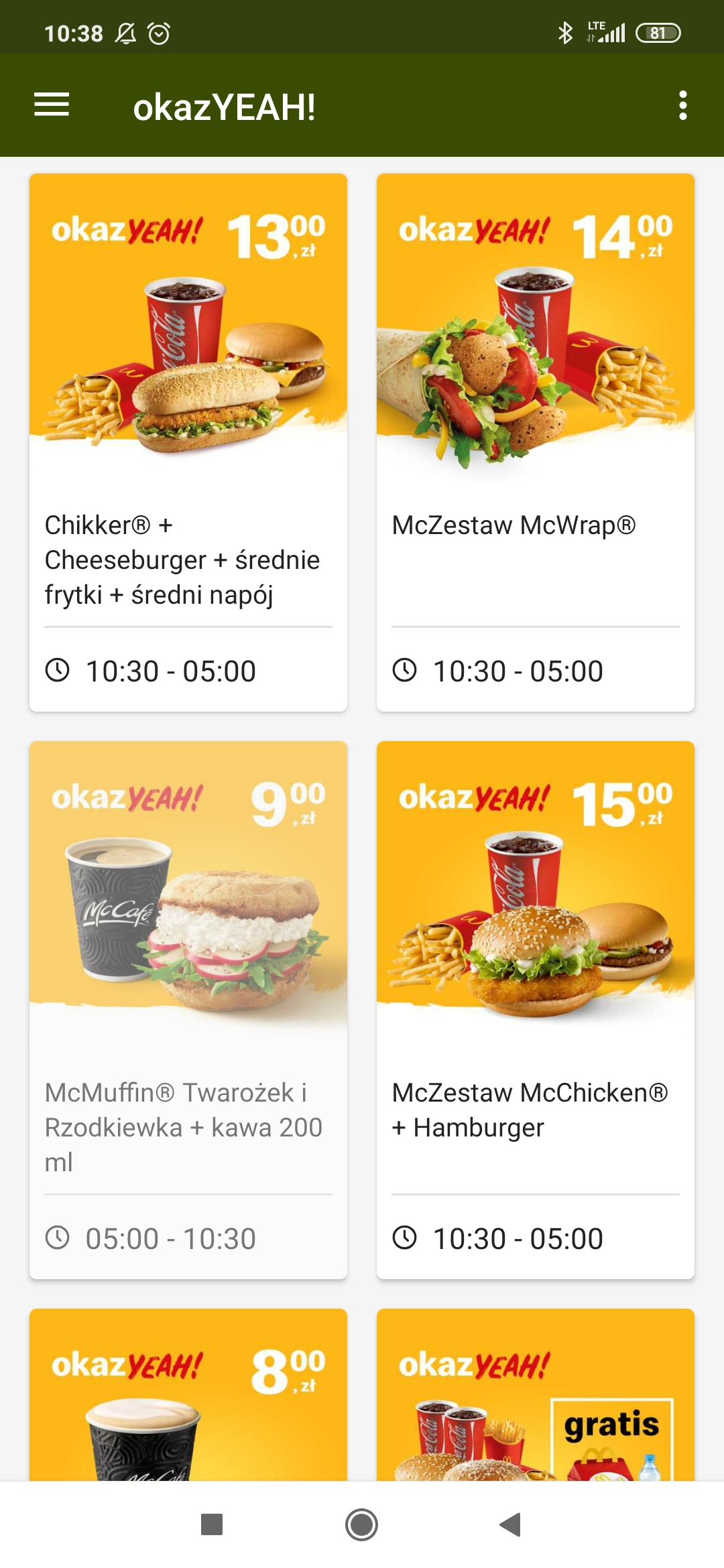
Task: Open the three-dot overflow menu
Action: tap(682, 105)
